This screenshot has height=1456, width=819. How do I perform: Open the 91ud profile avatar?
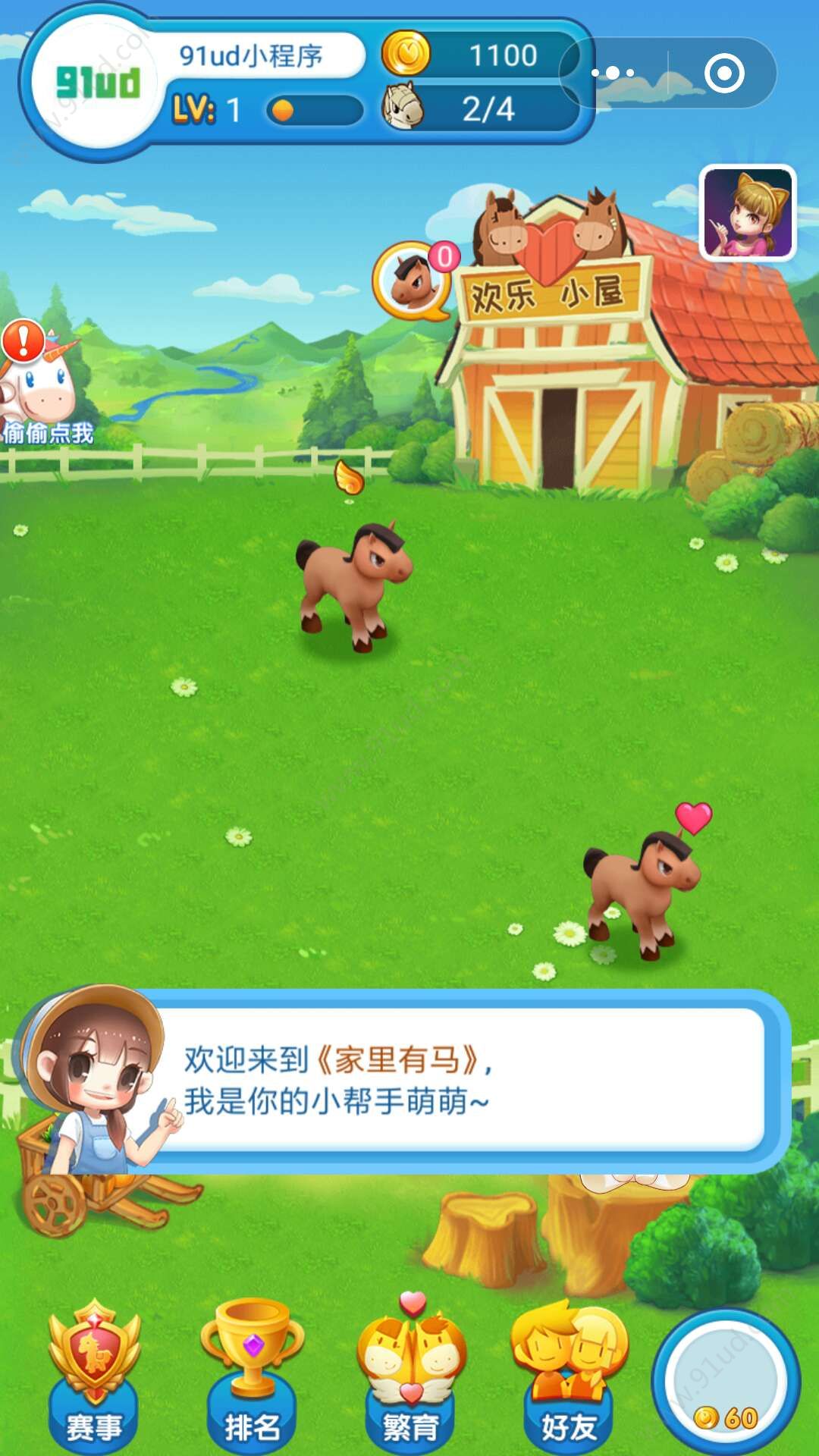[x=97, y=82]
